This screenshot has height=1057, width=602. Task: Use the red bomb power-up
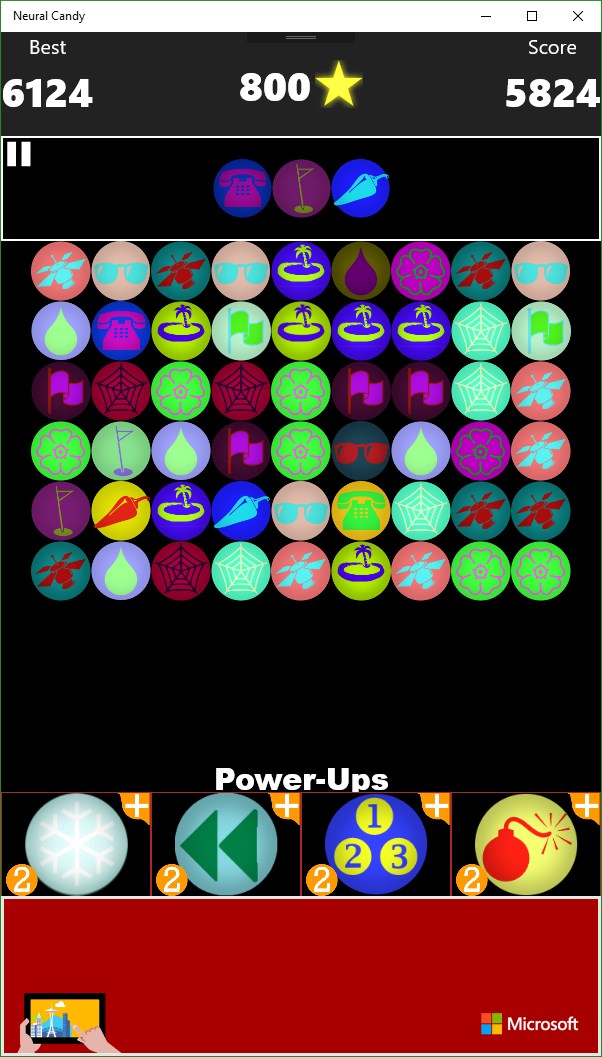coord(525,844)
